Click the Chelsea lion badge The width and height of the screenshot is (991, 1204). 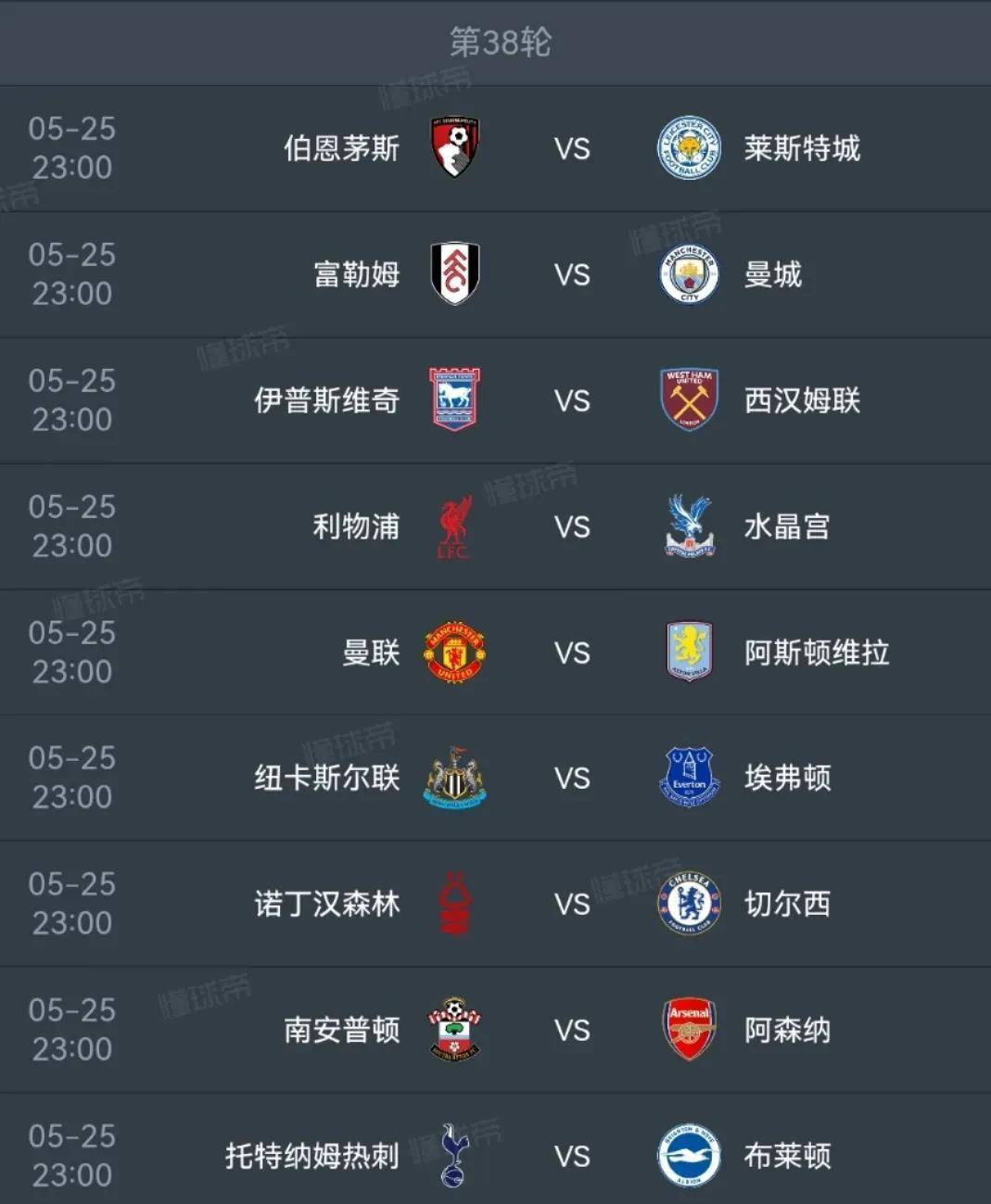(688, 904)
